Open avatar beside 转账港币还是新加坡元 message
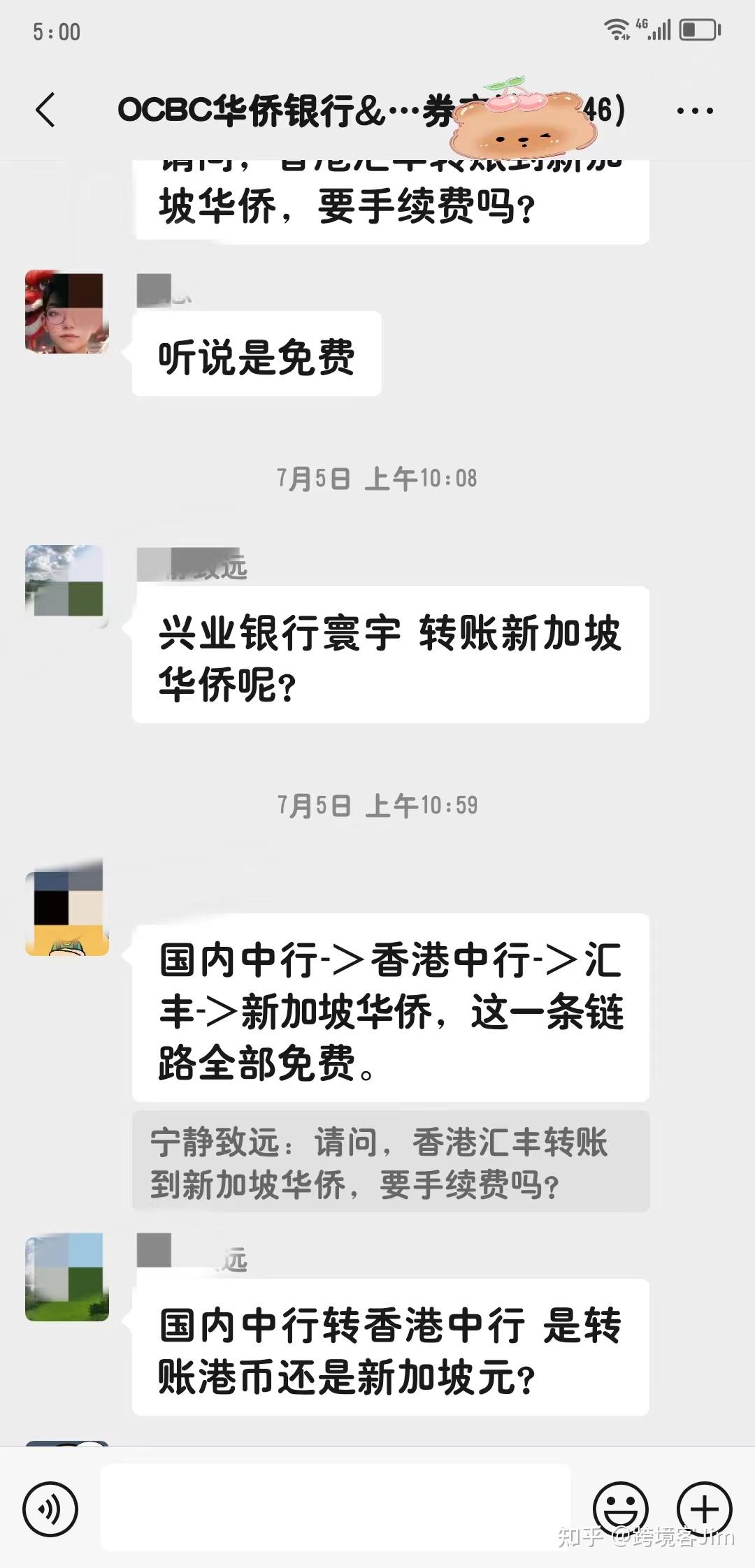 point(67,1277)
